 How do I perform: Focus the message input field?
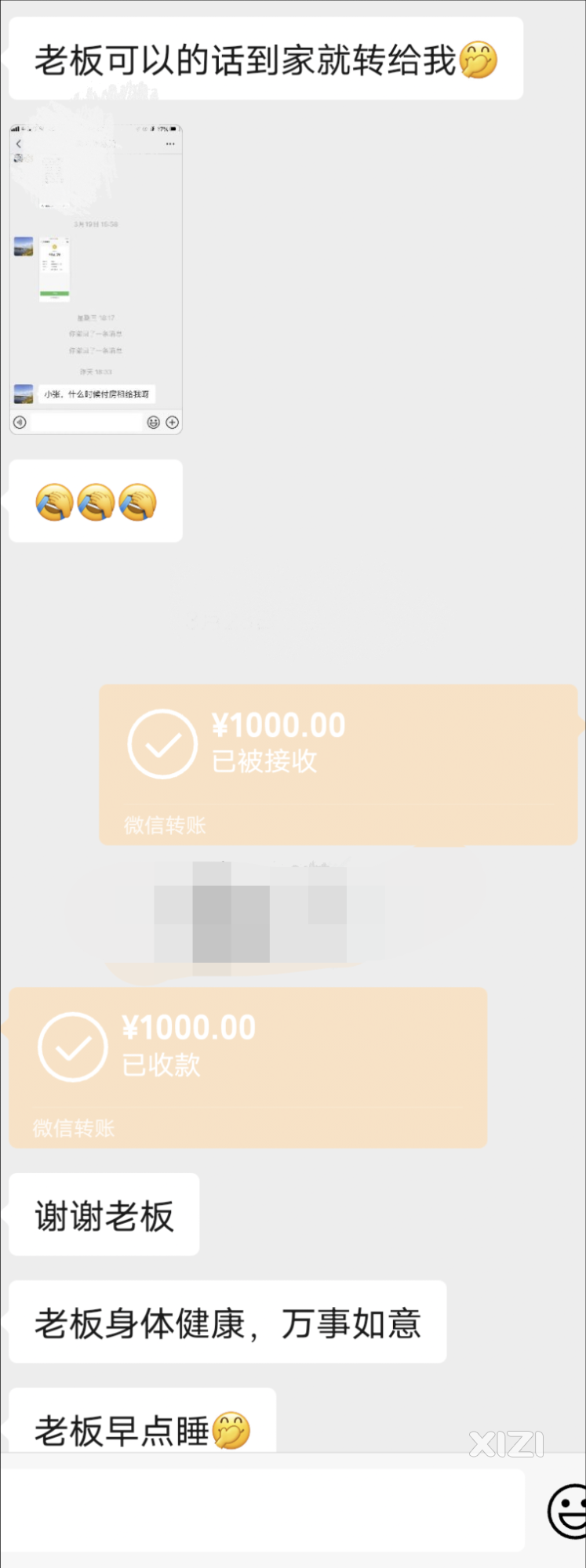263,1509
